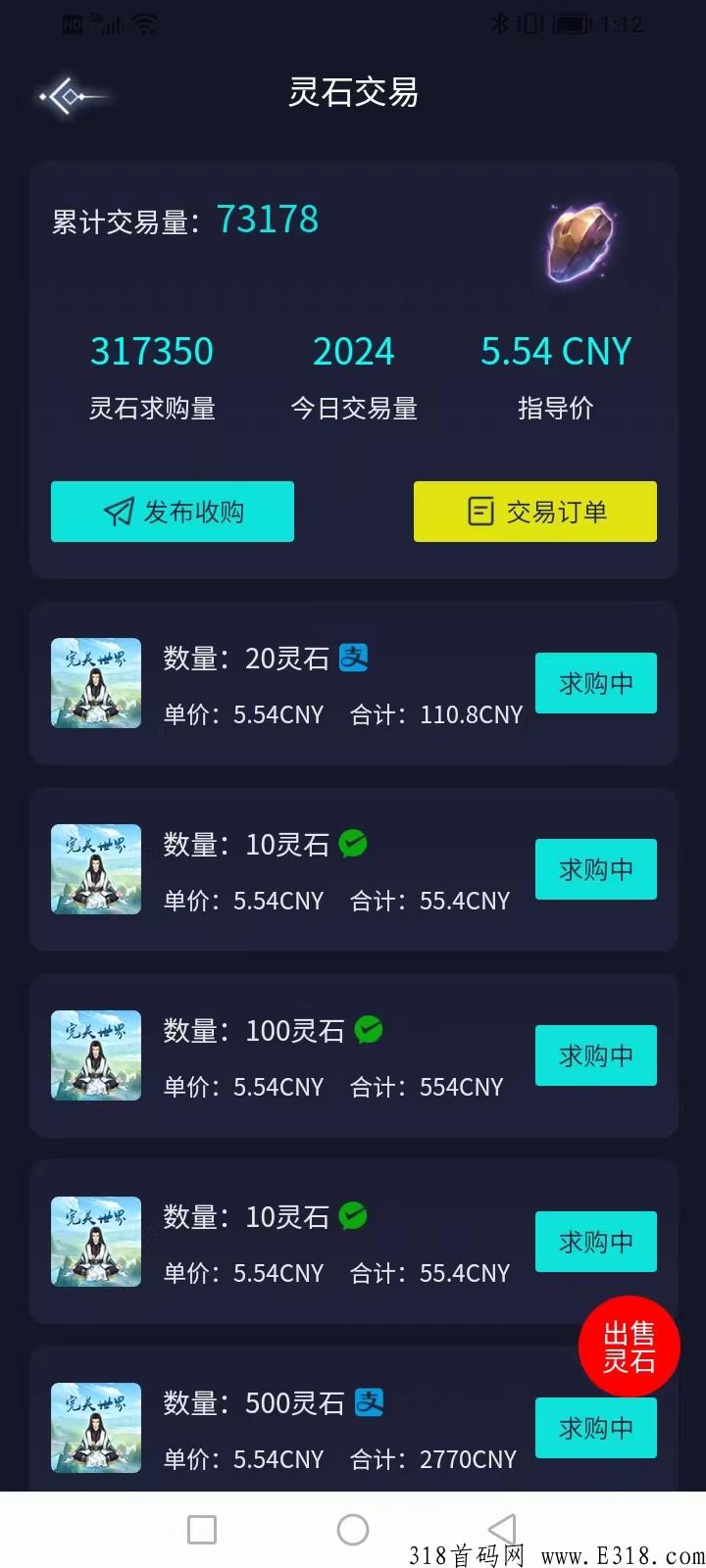The height and width of the screenshot is (1568, 706).
Task: Tap the red 出售灵石 floating button
Action: click(x=629, y=1347)
